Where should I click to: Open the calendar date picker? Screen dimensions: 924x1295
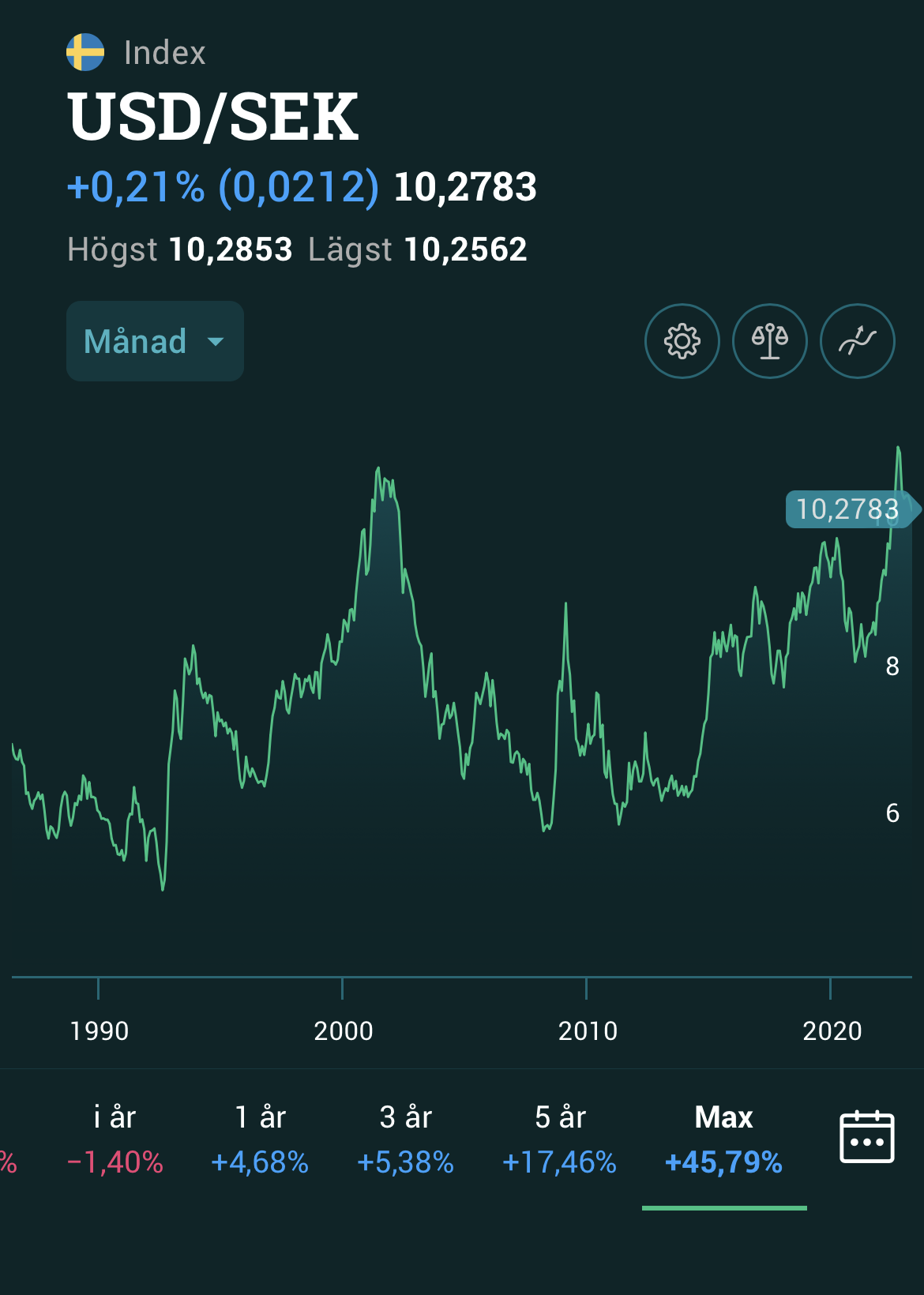866,1137
